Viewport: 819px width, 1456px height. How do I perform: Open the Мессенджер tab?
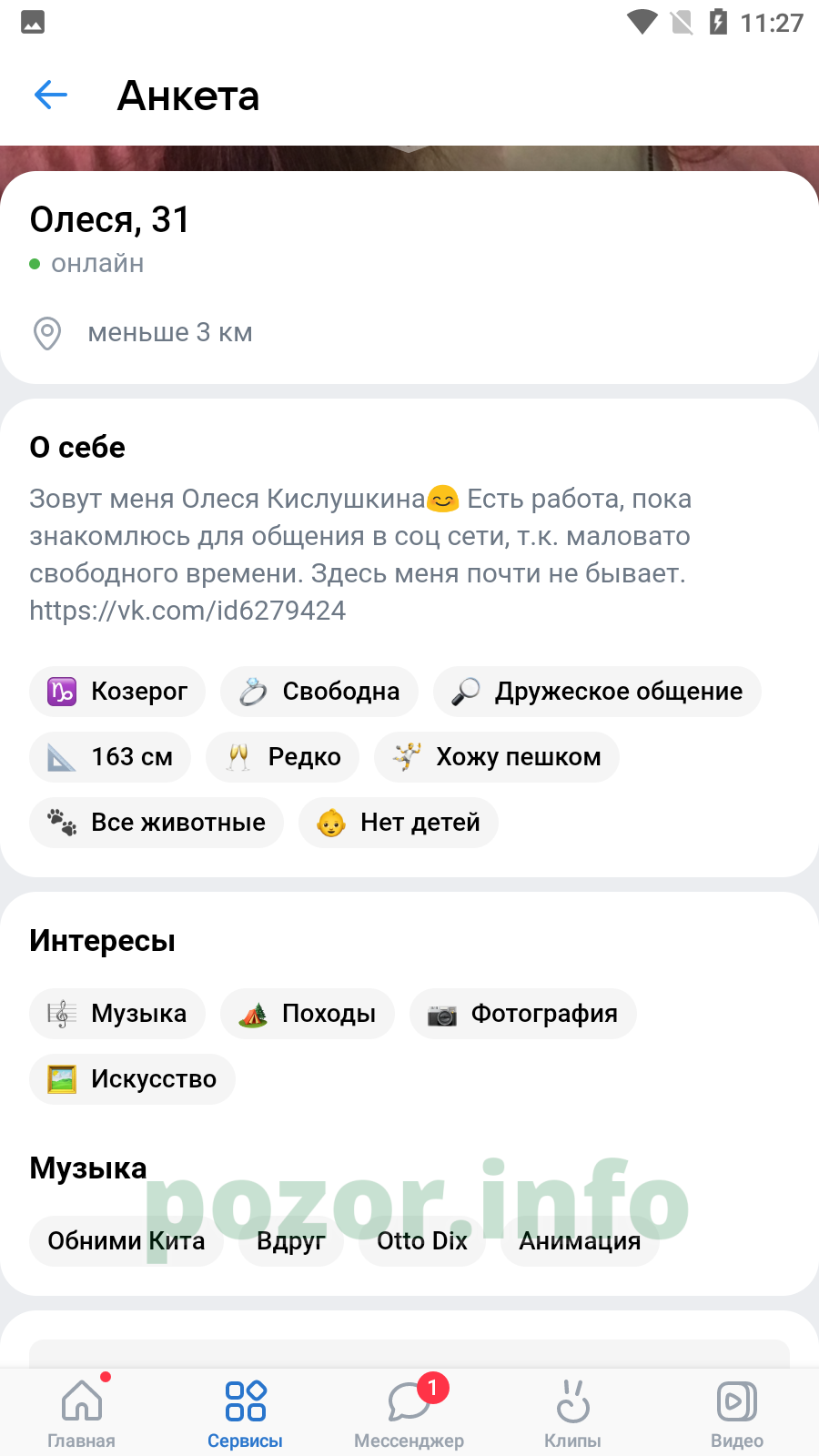tap(409, 1412)
